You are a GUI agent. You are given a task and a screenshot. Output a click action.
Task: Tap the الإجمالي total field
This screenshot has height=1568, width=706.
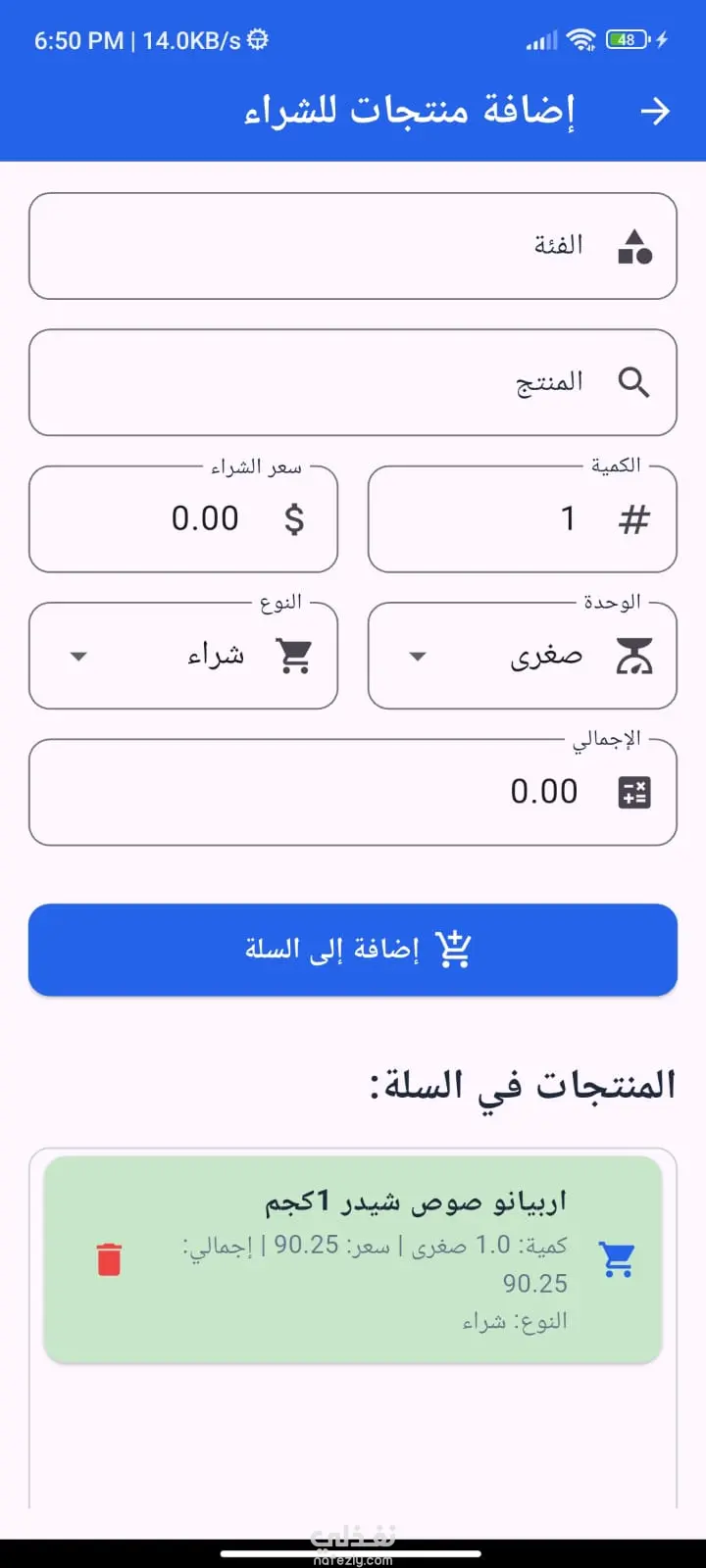pos(353,792)
